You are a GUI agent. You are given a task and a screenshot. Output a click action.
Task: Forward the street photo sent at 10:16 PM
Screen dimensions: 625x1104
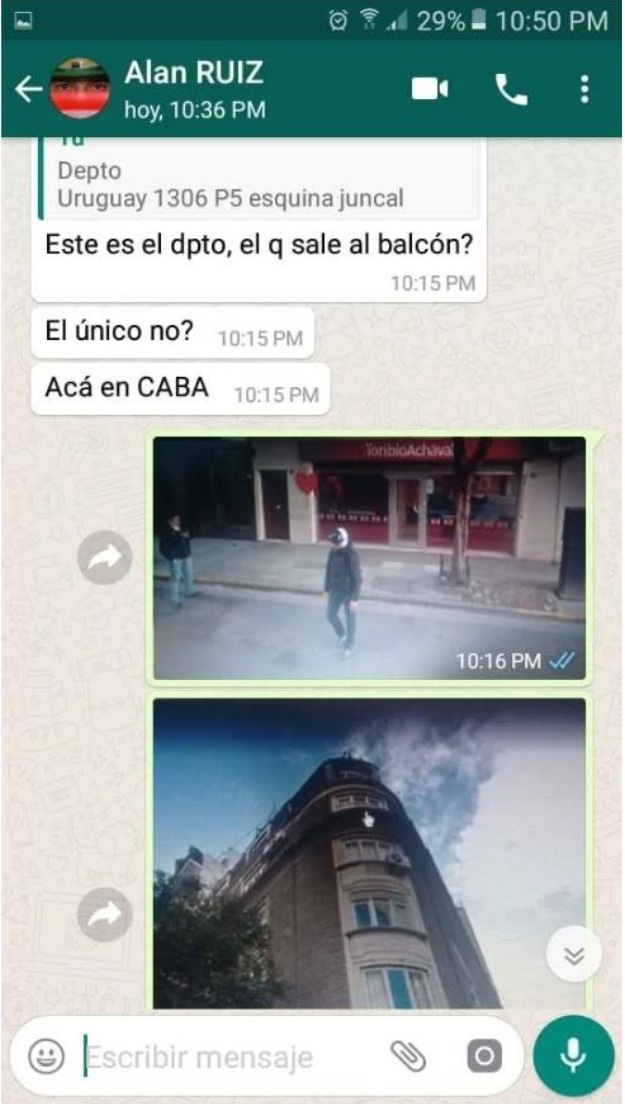pos(105,558)
